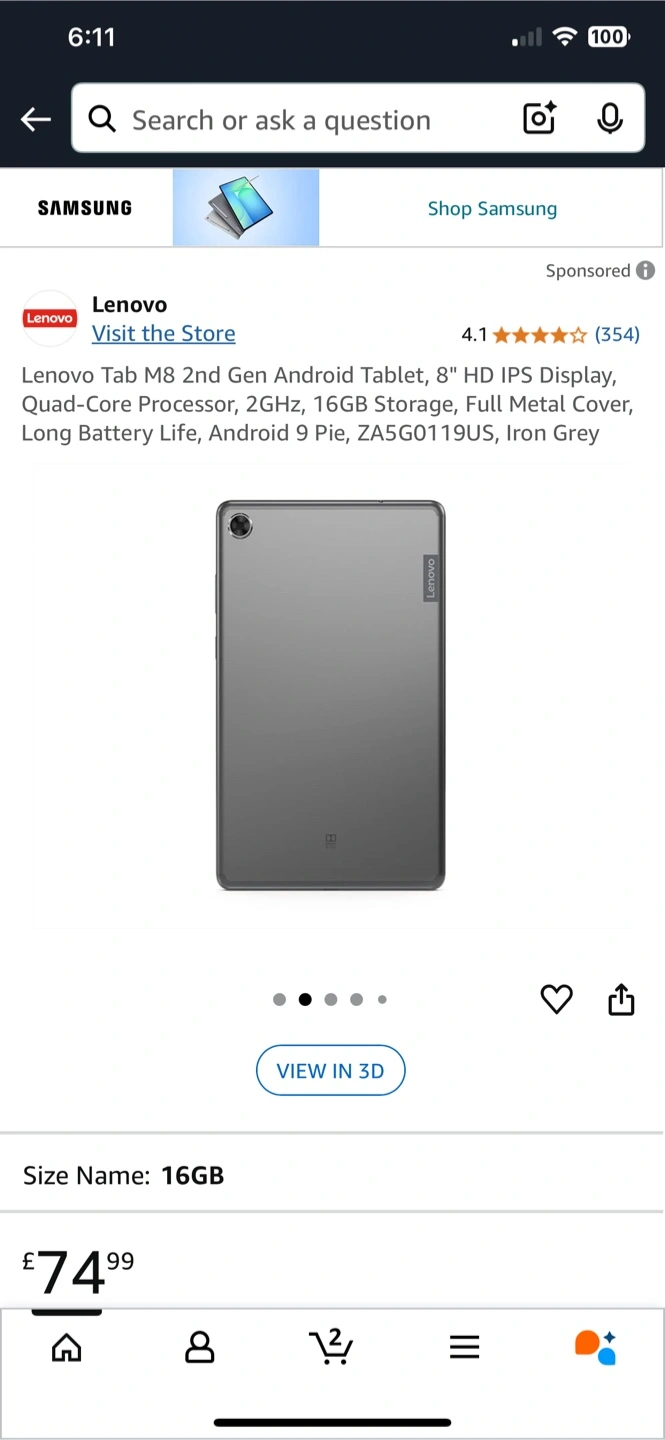Open sponsored ad info icon

646,271
